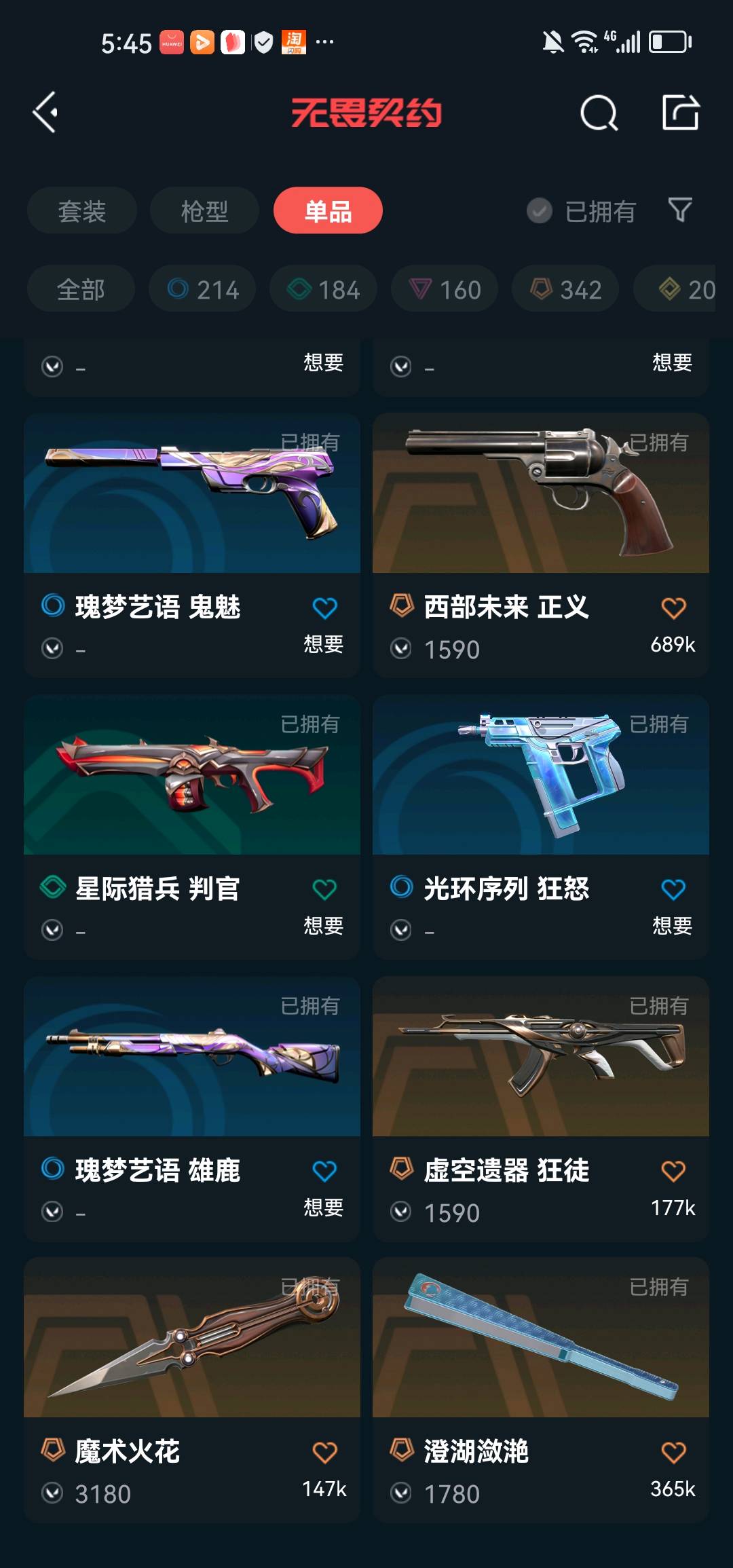Filter by the 160 purple tier chip

[444, 289]
